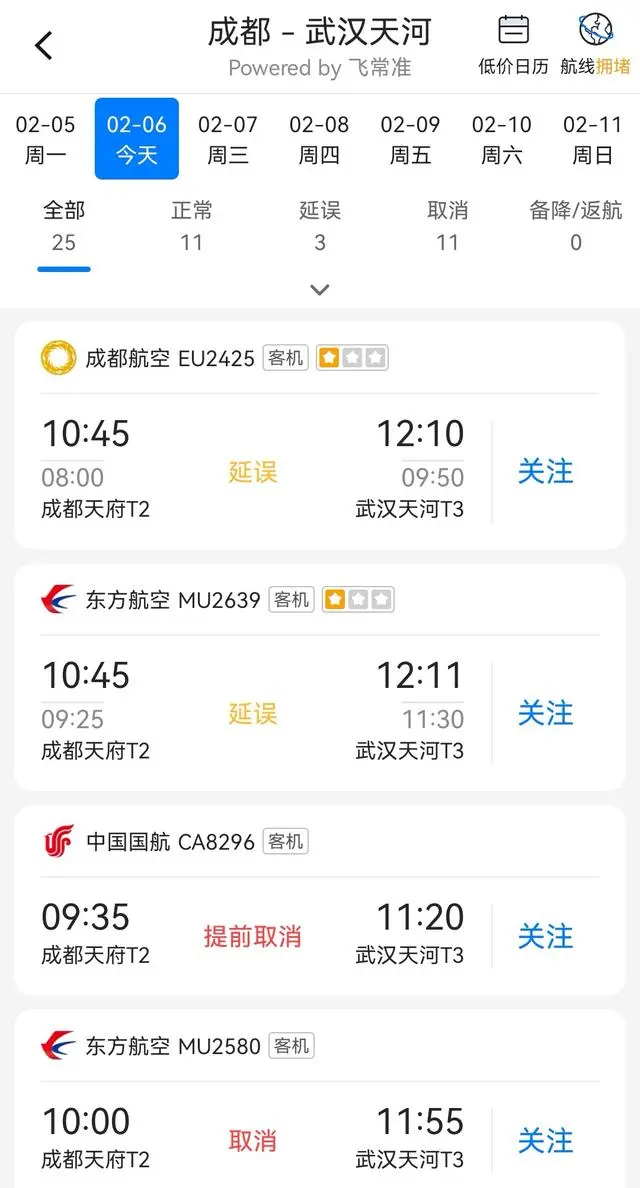
Task: Switch to the 正常 flights filter
Action: [x=192, y=226]
